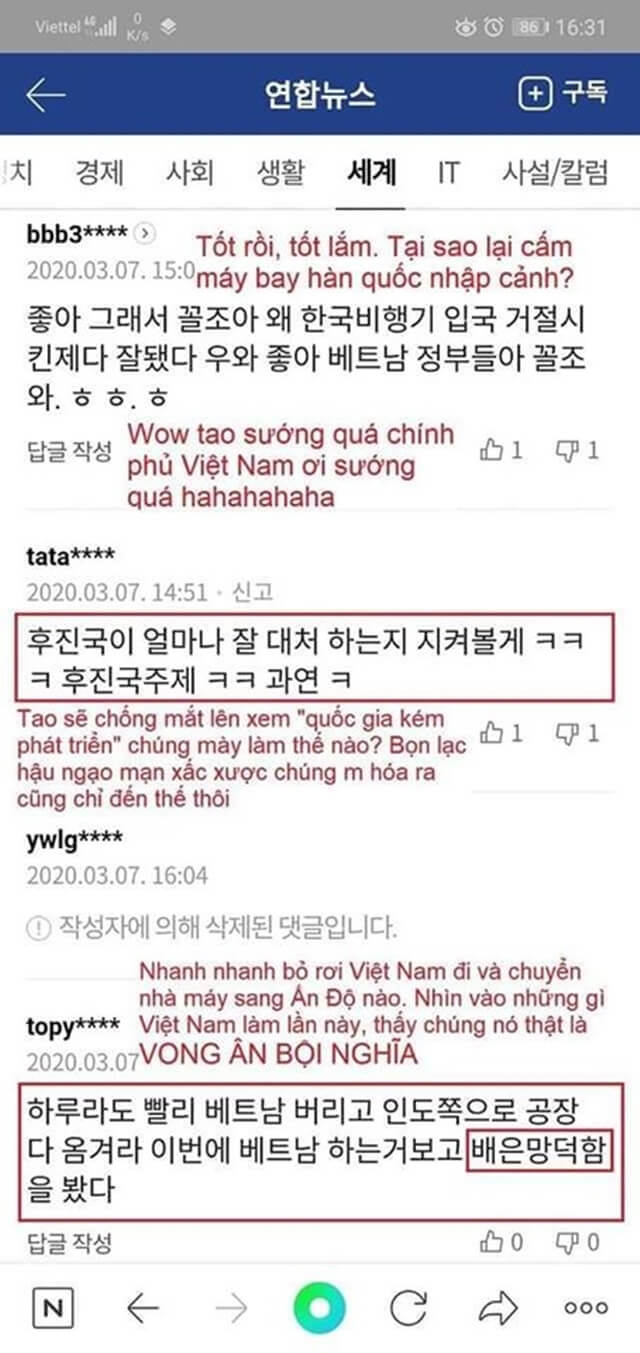Open the Naver N home button
This screenshot has width=640, height=1353.
pyautogui.click(x=52, y=1307)
